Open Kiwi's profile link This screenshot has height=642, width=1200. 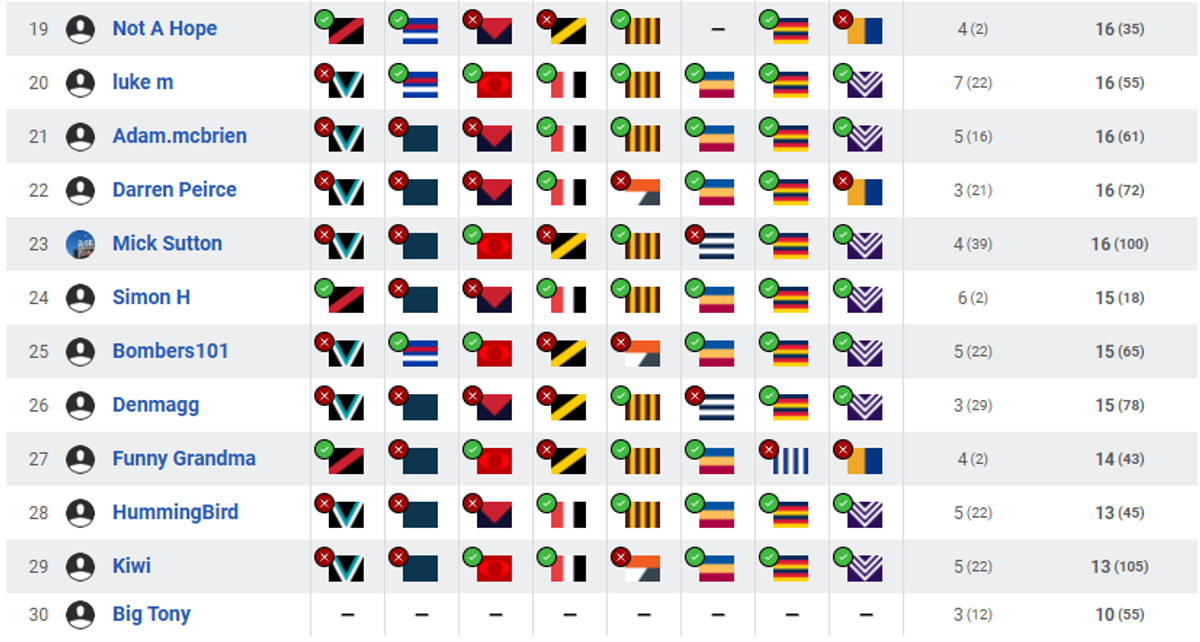(x=131, y=566)
